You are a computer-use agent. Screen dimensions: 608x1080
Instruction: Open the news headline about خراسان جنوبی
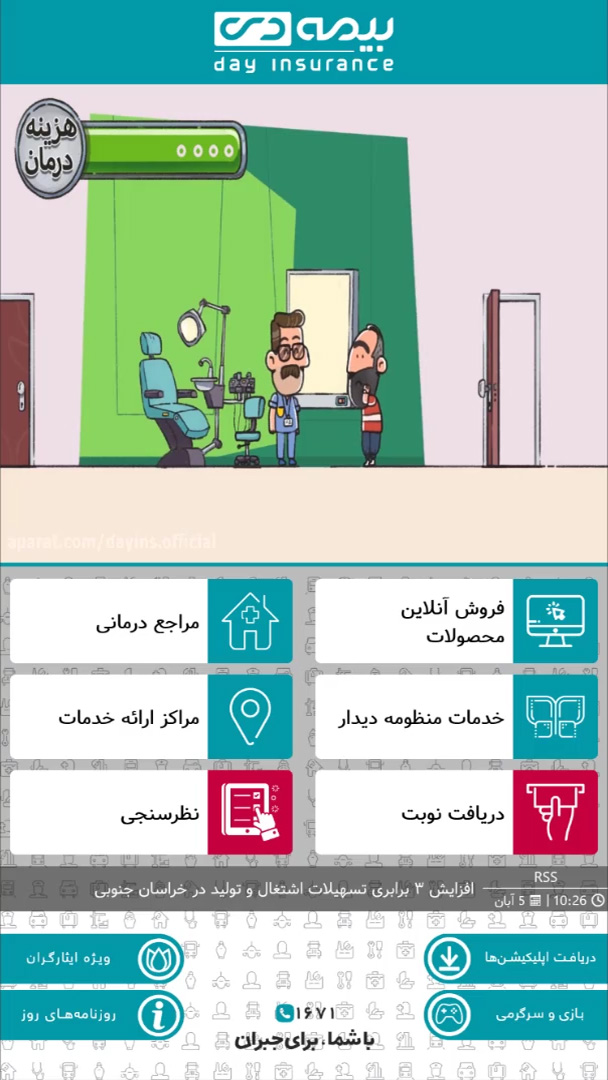284,889
